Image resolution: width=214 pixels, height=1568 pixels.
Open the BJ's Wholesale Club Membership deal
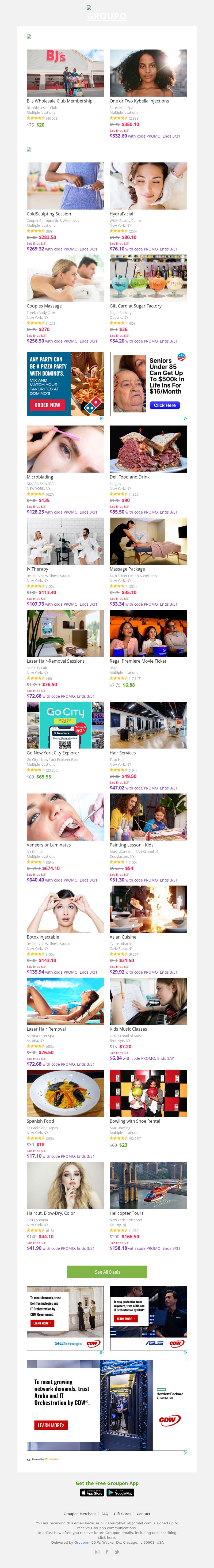tap(65, 74)
